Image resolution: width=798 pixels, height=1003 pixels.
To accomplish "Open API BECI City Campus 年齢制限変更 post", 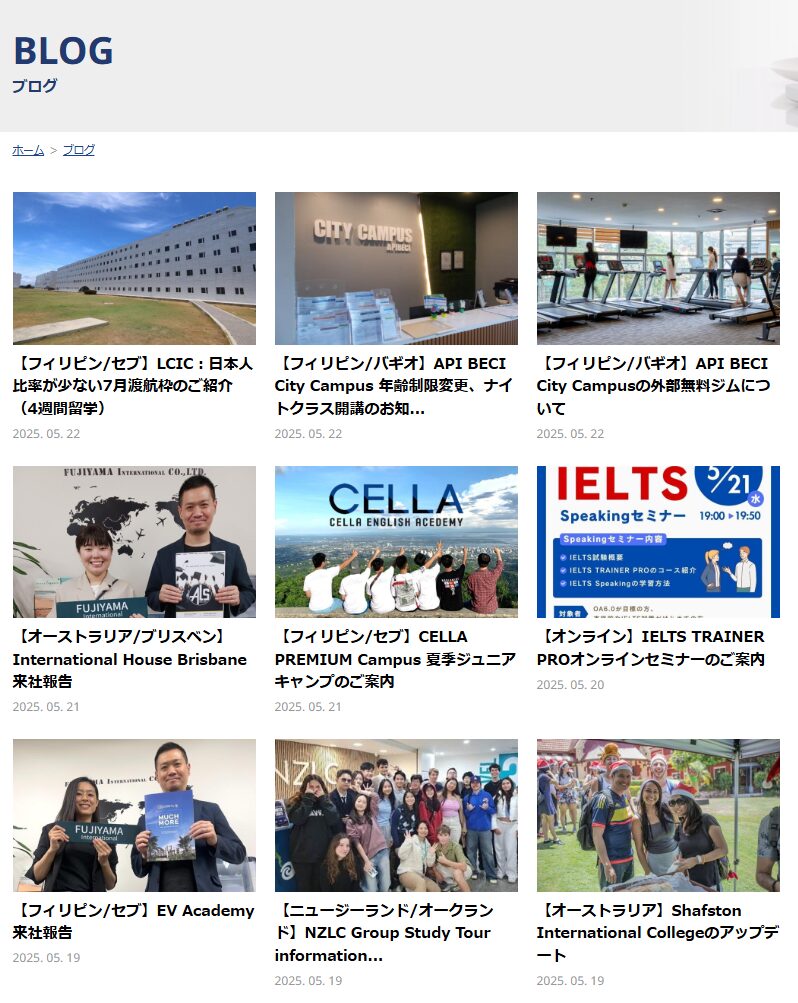I will point(395,385).
